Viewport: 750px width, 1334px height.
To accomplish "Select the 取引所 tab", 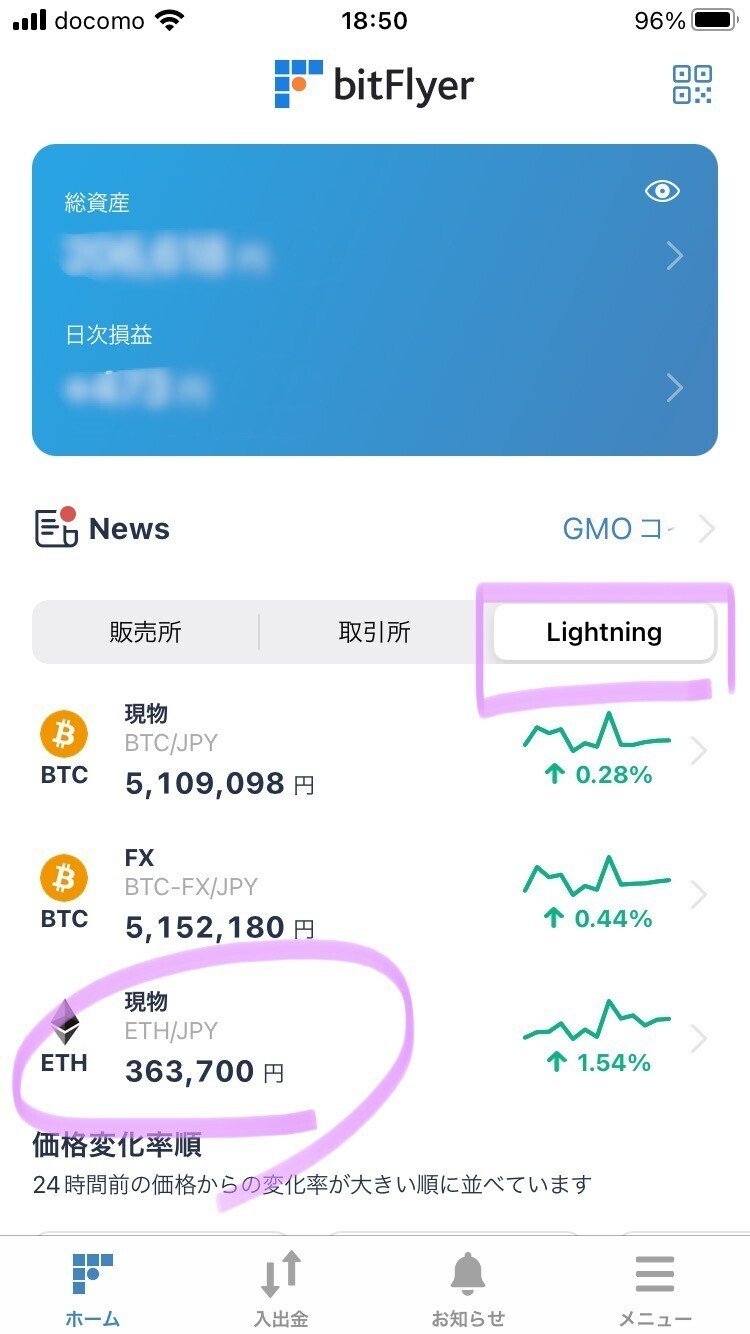I will tap(375, 632).
